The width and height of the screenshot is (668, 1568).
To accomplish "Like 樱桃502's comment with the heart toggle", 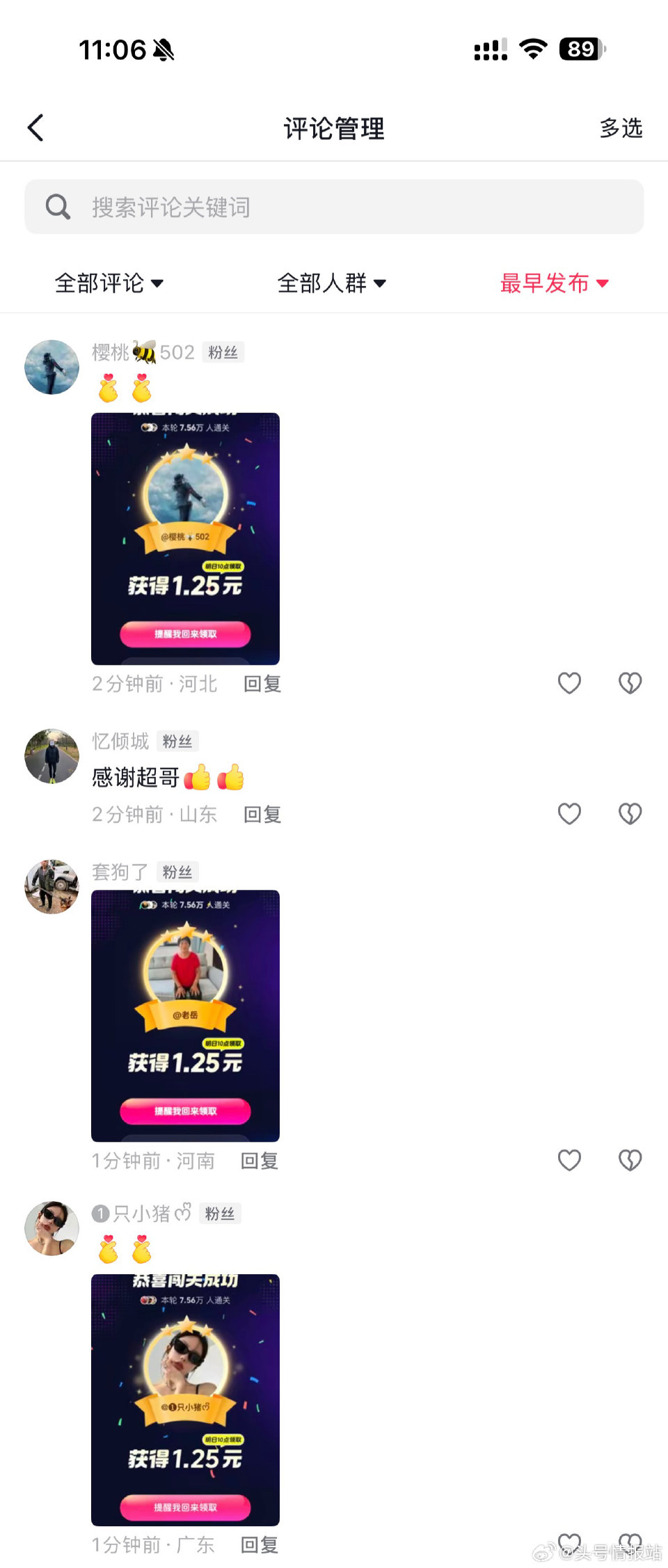I will tap(569, 683).
